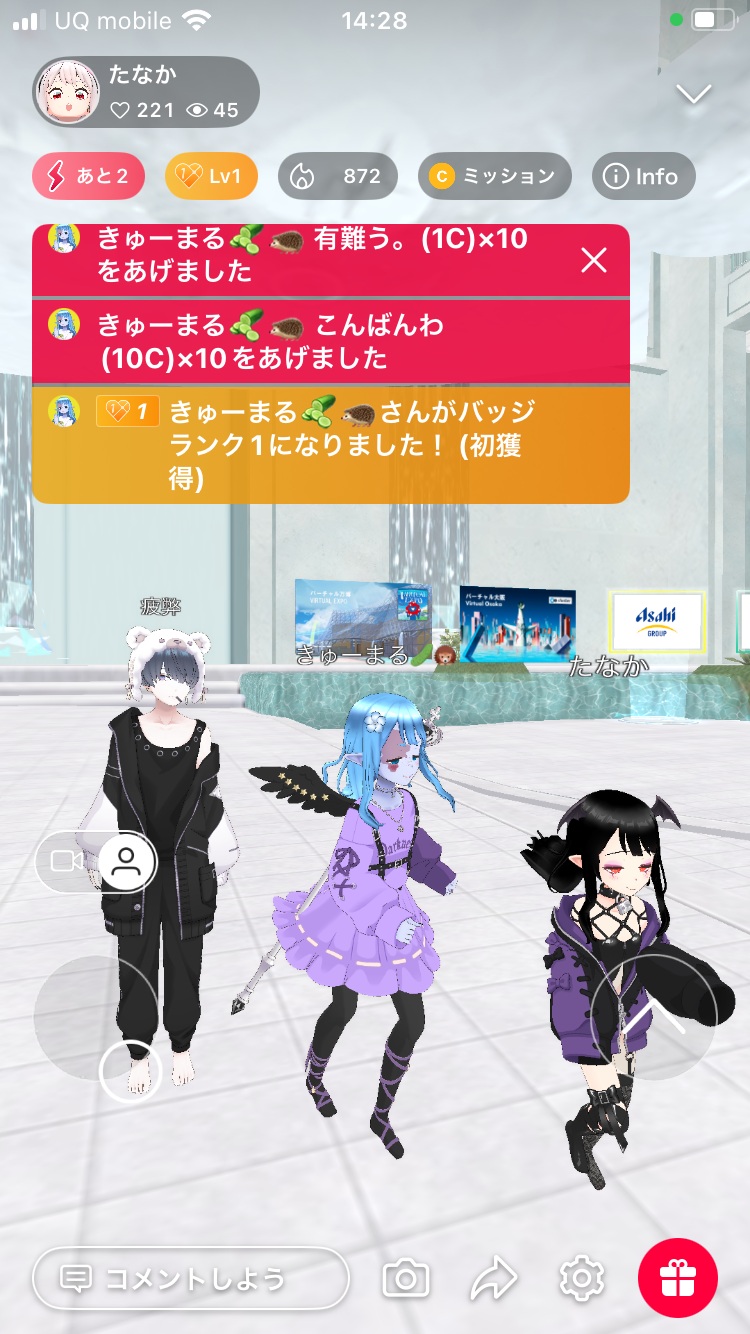Screen dimensions: 750x1334
Task: Toggle the video camera and avatar switch
Action: point(96,861)
